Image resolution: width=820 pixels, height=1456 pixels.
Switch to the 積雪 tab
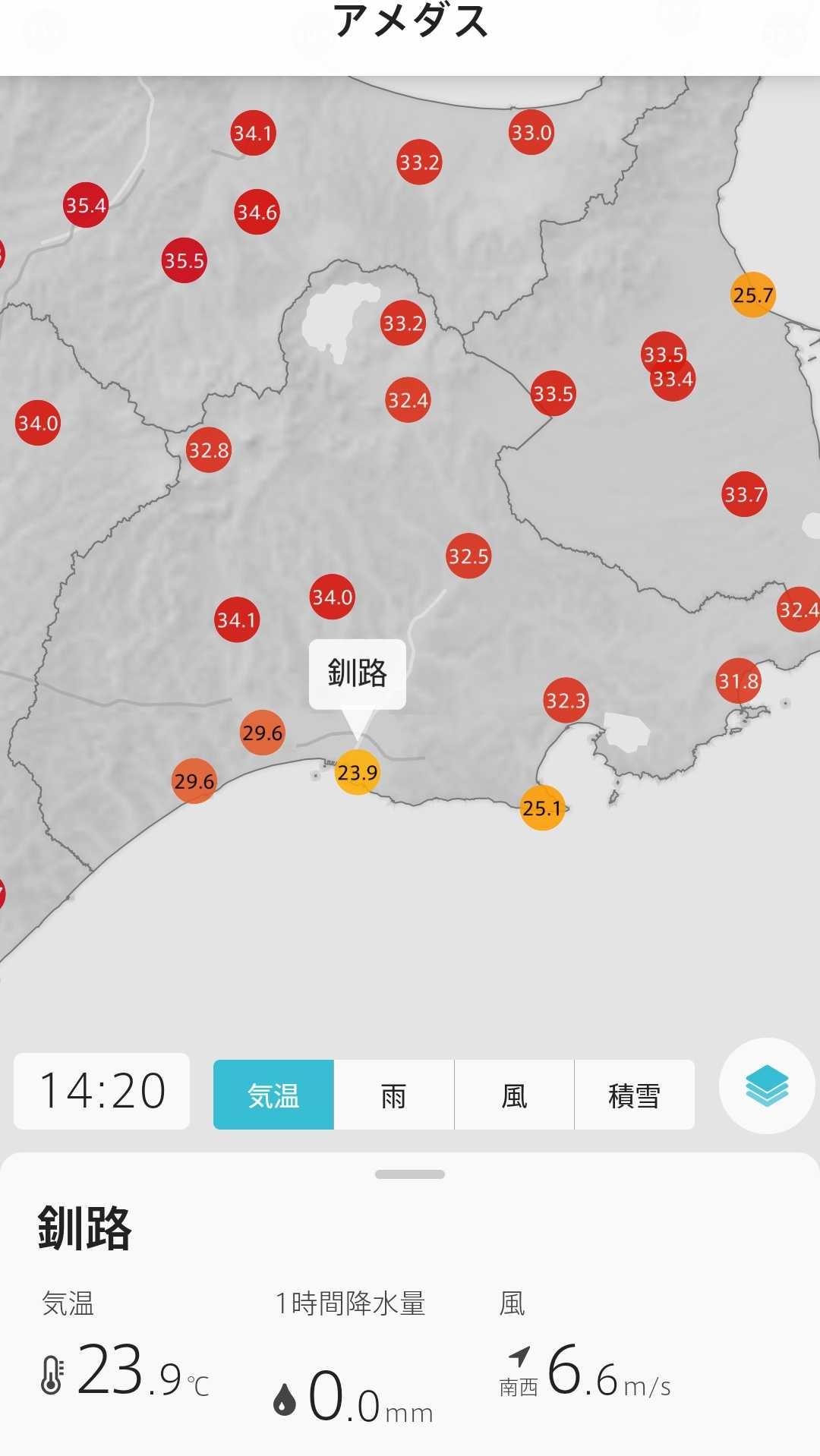[634, 1095]
